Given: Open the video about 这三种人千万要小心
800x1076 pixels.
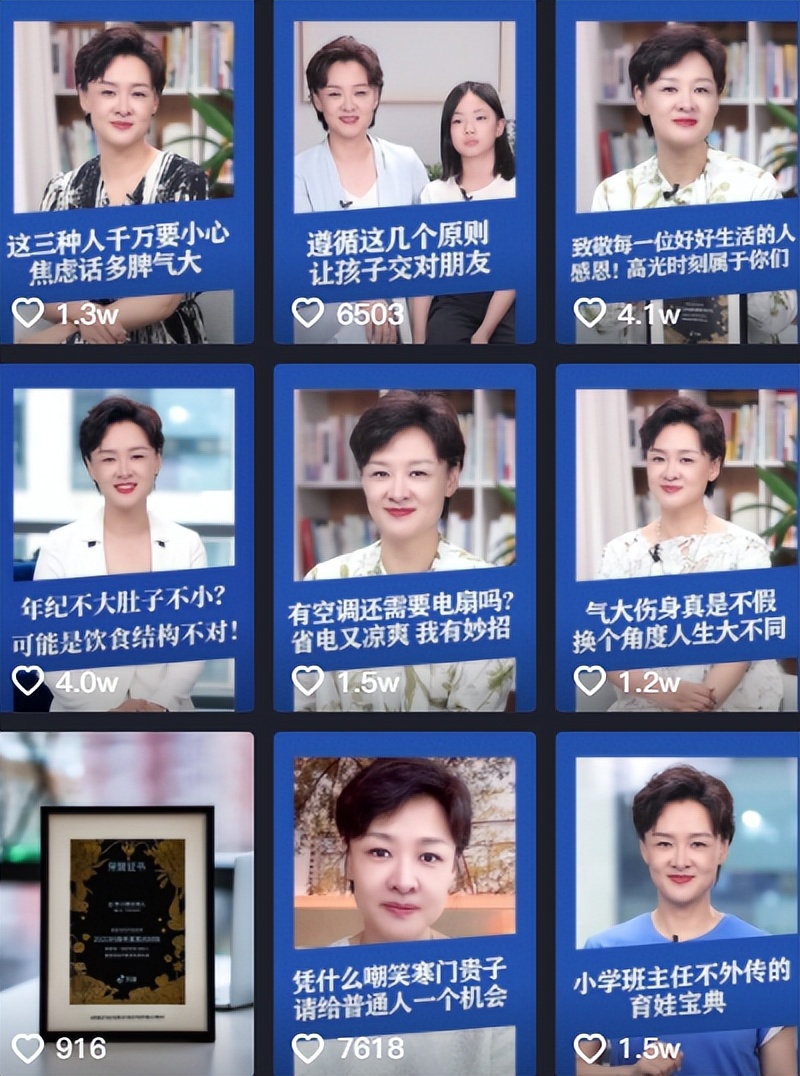Looking at the screenshot, I should coord(125,170).
